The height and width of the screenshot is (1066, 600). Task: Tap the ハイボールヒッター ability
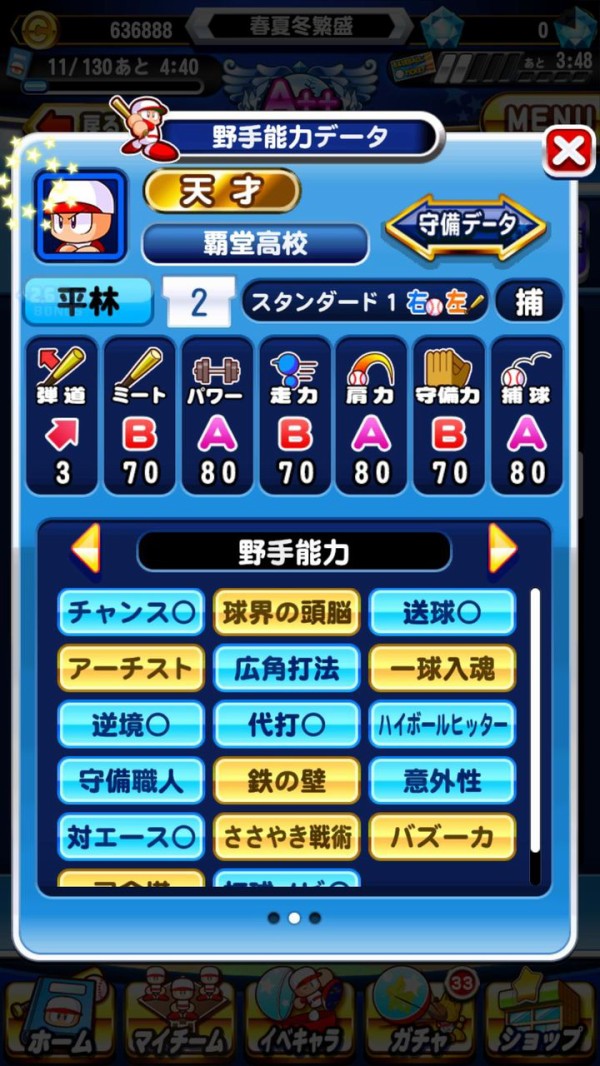coord(442,725)
